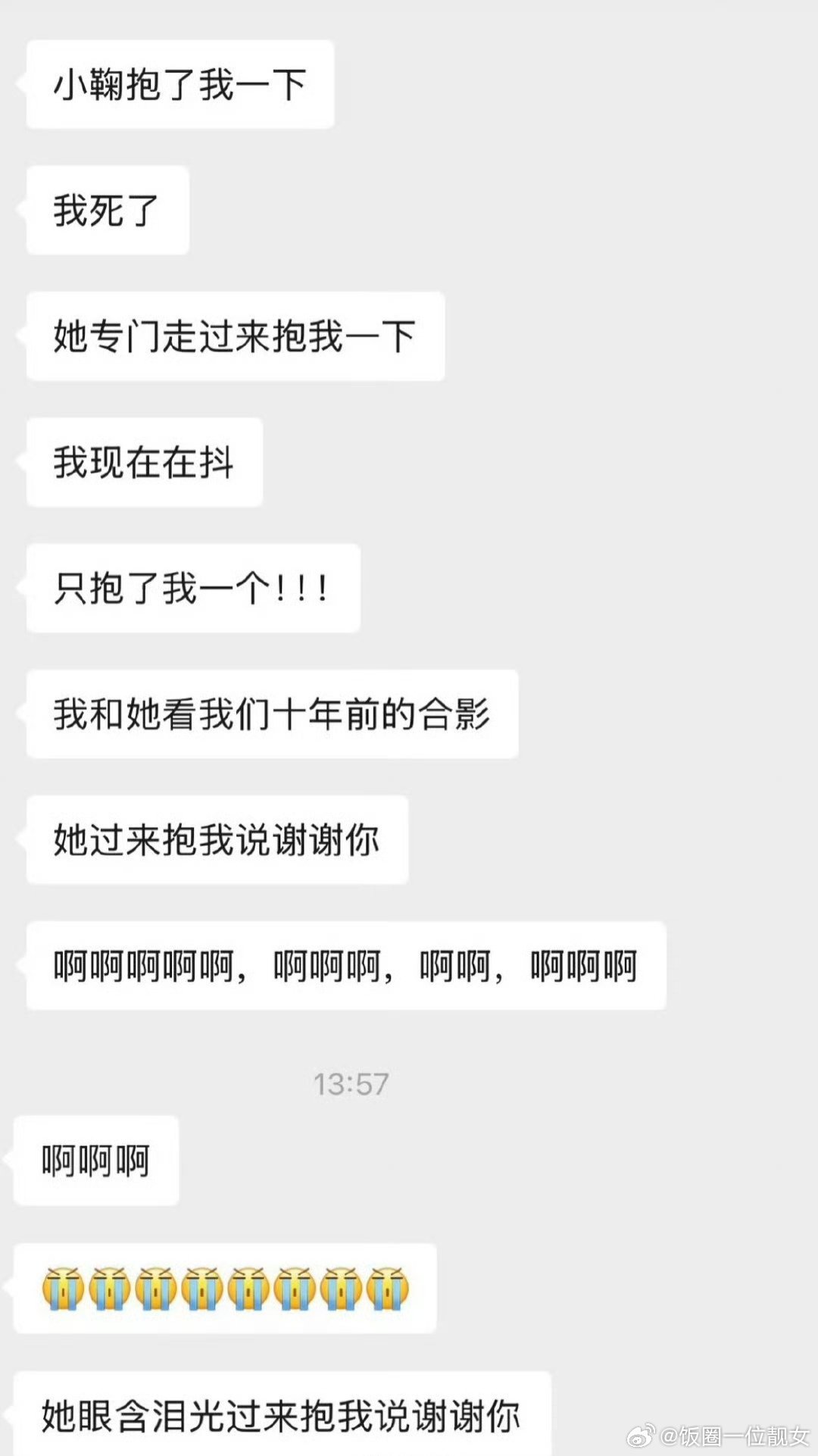Select the message bubble 小鞠抱了我一下
The image size is (818, 1456).
click(180, 83)
